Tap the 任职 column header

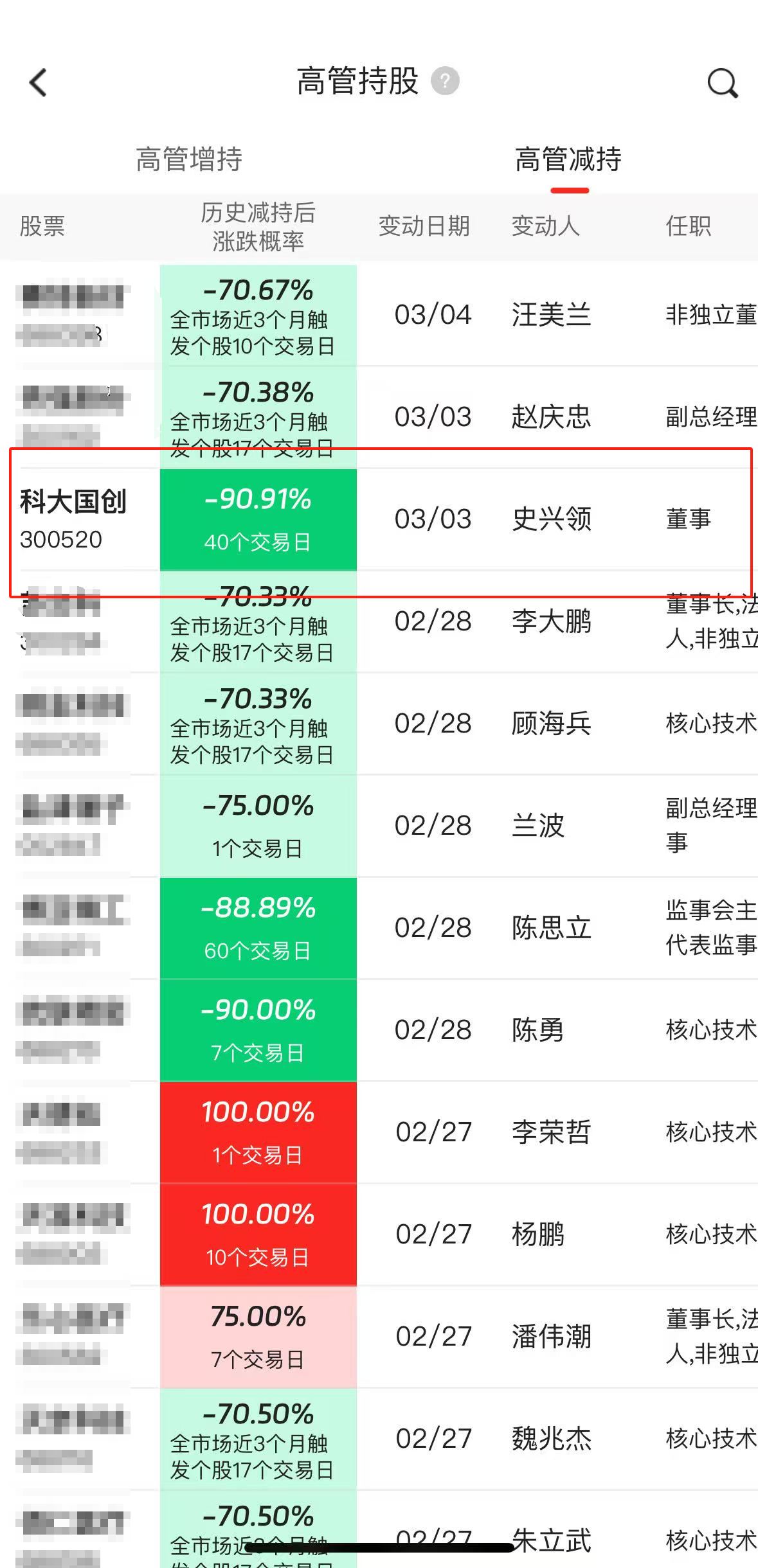(x=687, y=226)
